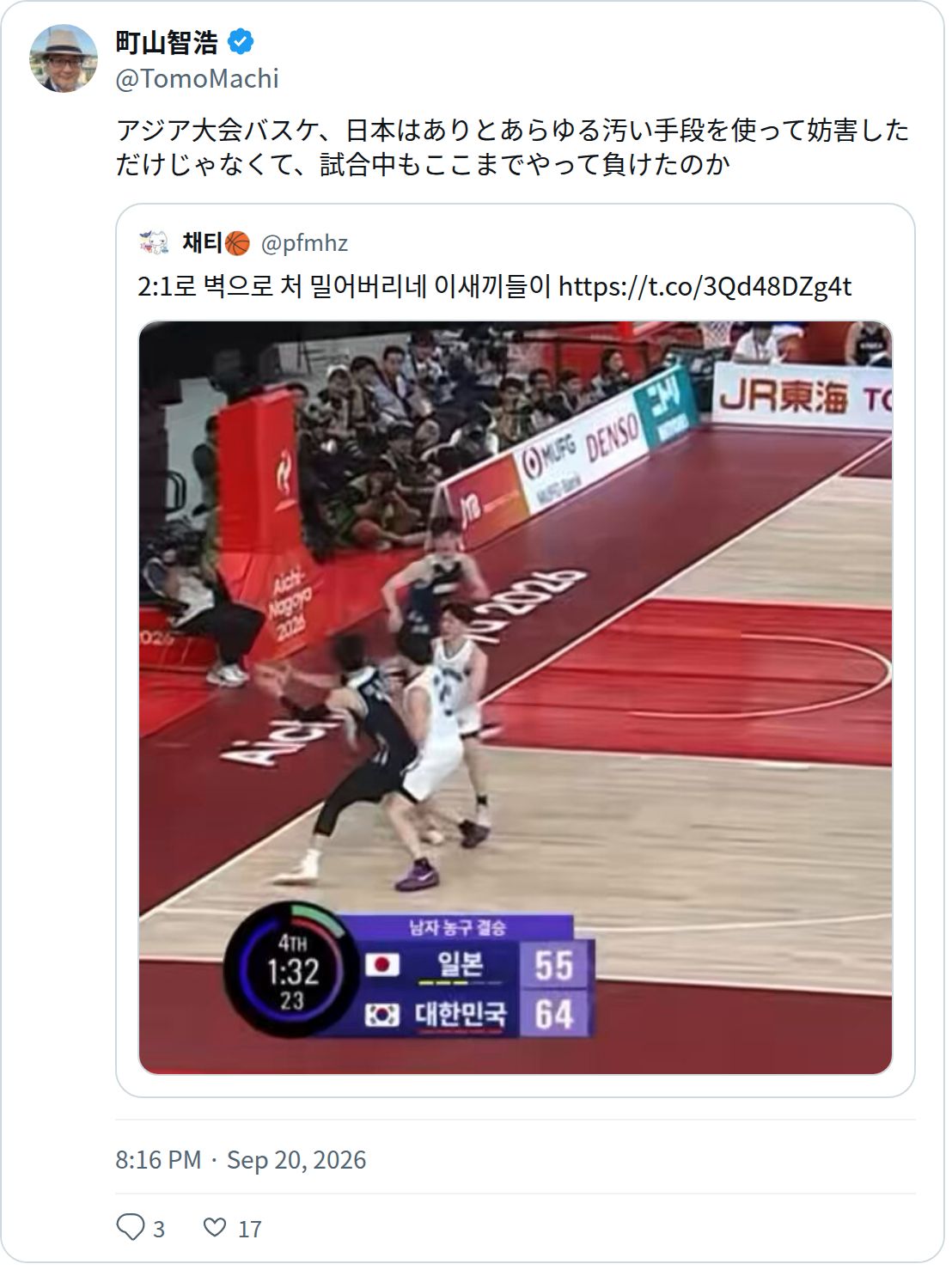Play the basketball video in quoted tweet
The width and height of the screenshot is (952, 1270).
516,698
